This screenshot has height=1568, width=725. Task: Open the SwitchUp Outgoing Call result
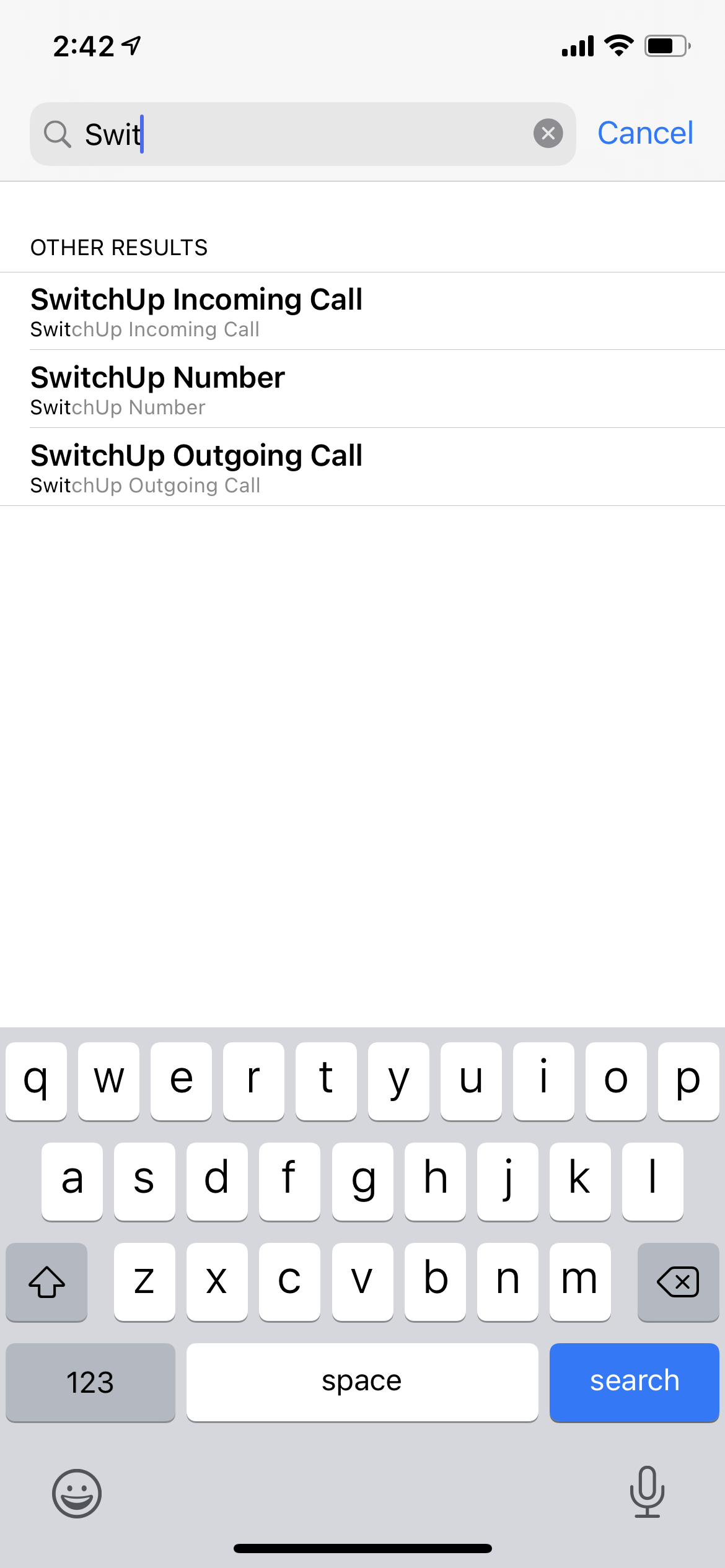(362, 468)
